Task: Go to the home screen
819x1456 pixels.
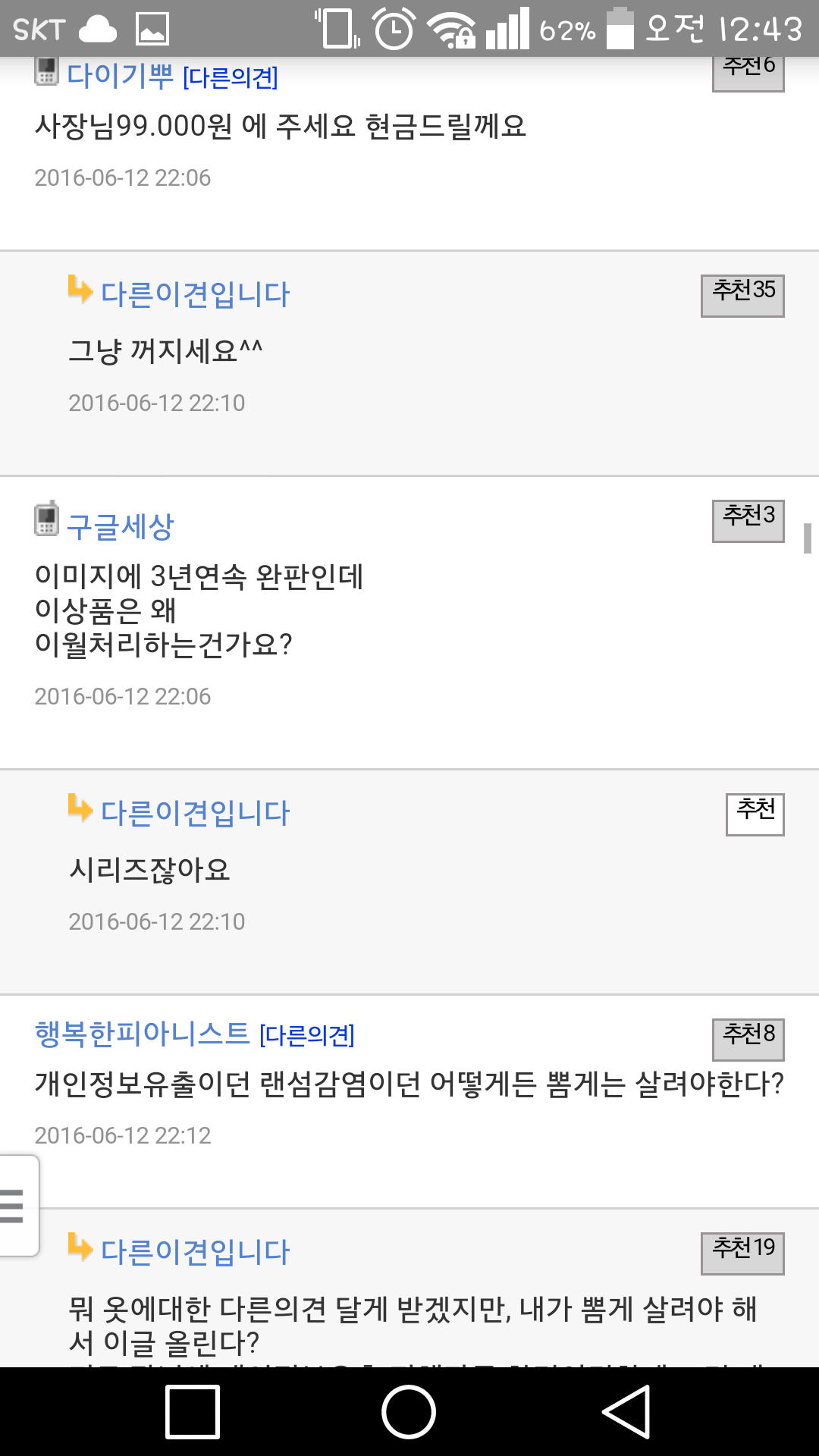Action: 409,1411
